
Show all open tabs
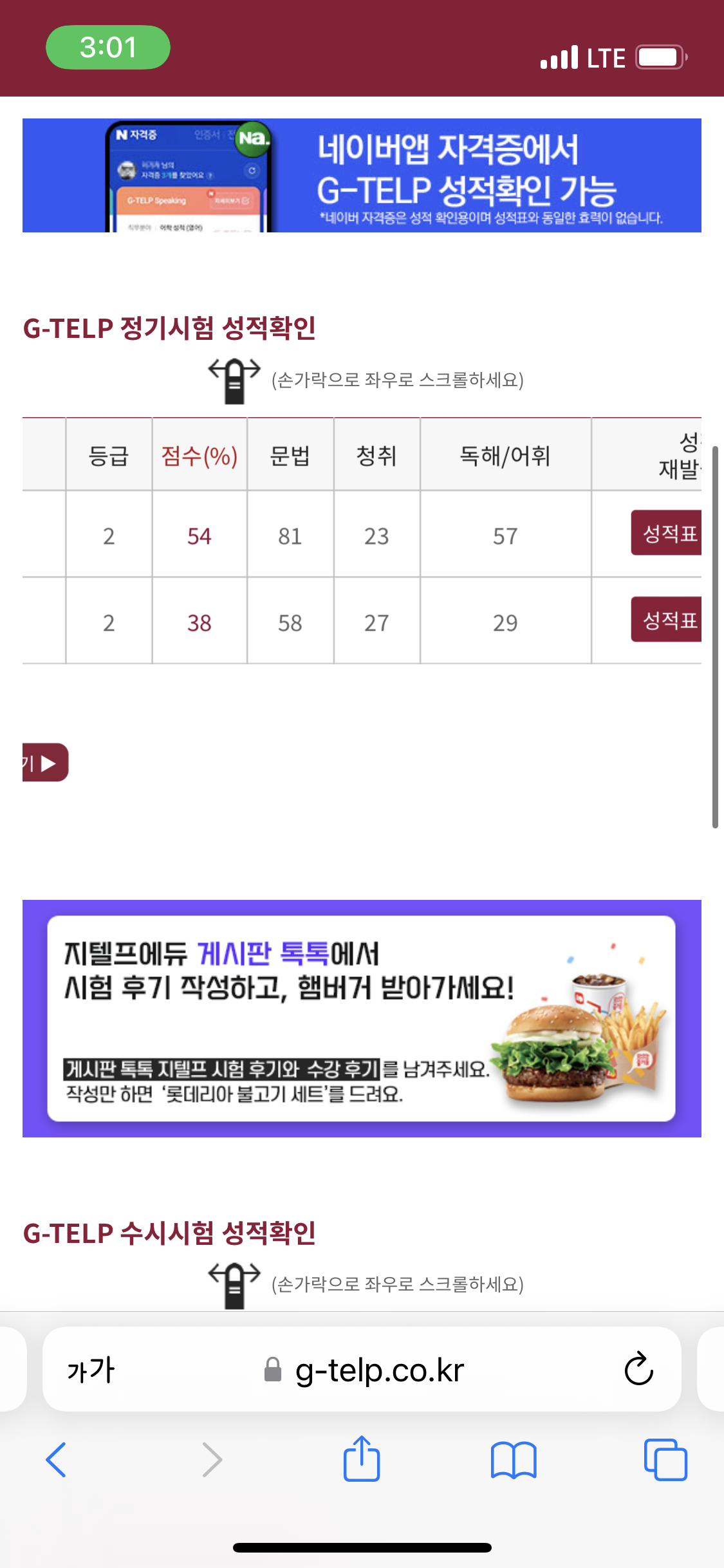coord(665,1460)
